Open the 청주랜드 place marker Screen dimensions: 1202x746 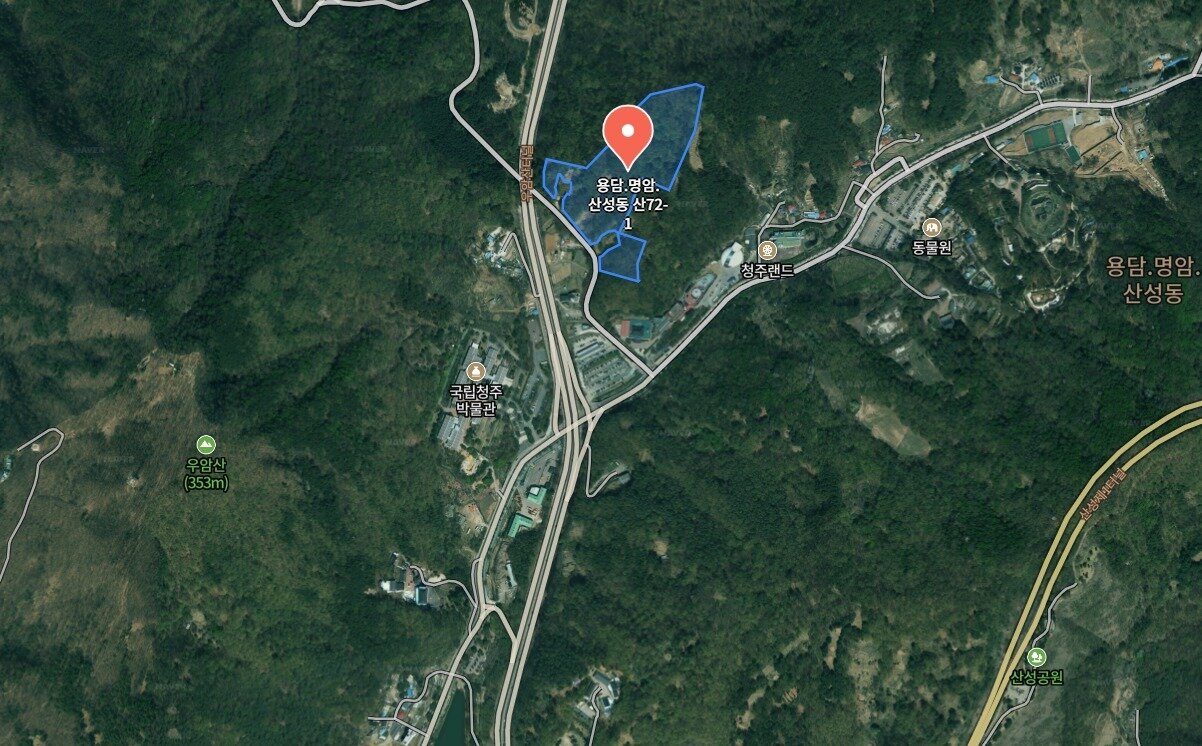(768, 250)
